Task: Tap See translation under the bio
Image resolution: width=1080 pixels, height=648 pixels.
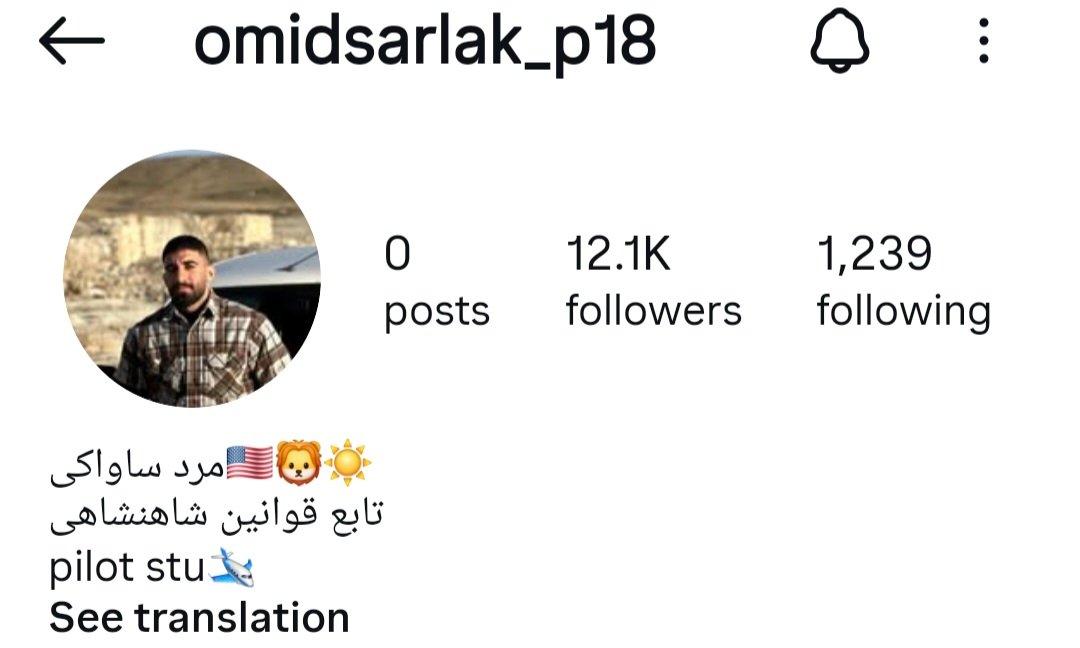Action: coord(199,618)
